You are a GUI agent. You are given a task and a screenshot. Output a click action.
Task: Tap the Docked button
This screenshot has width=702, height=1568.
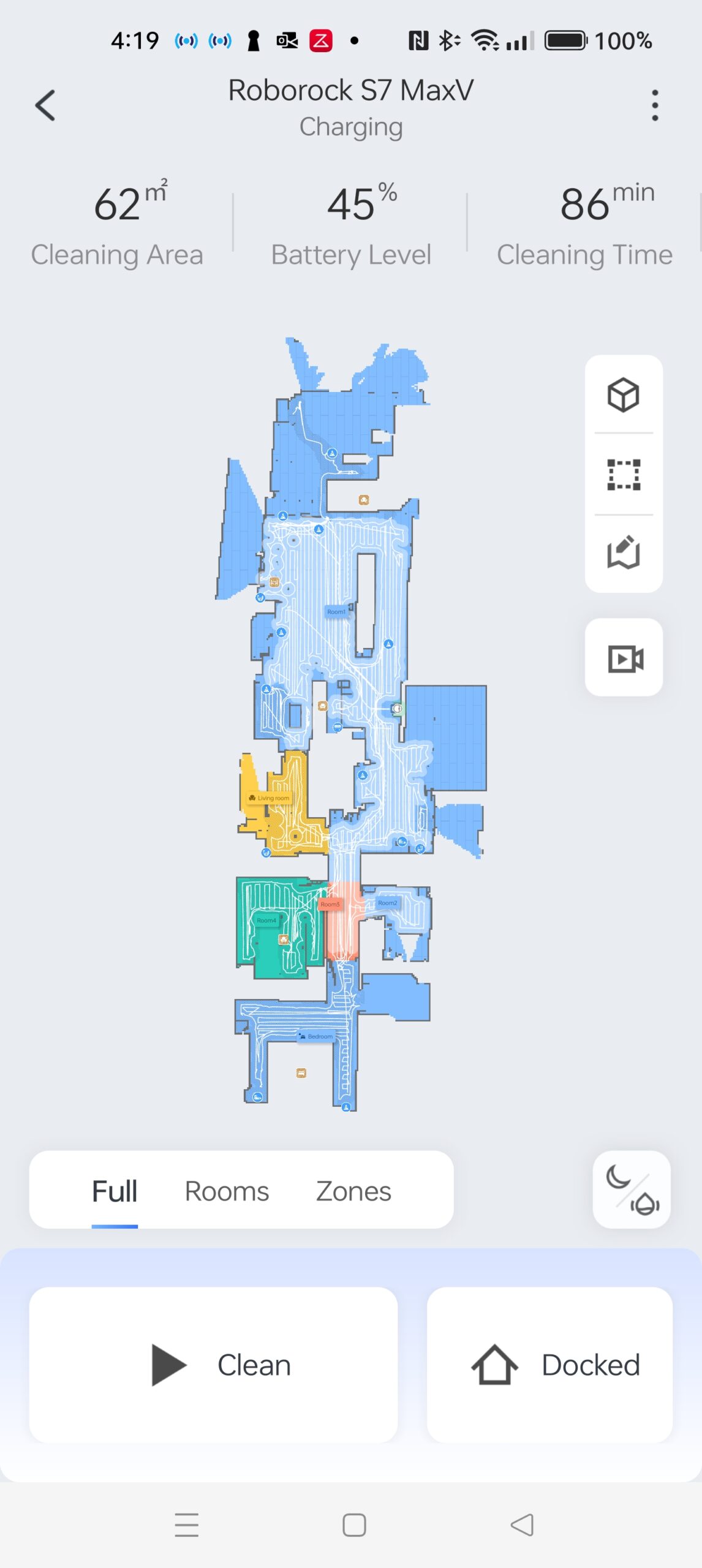[x=549, y=1365]
